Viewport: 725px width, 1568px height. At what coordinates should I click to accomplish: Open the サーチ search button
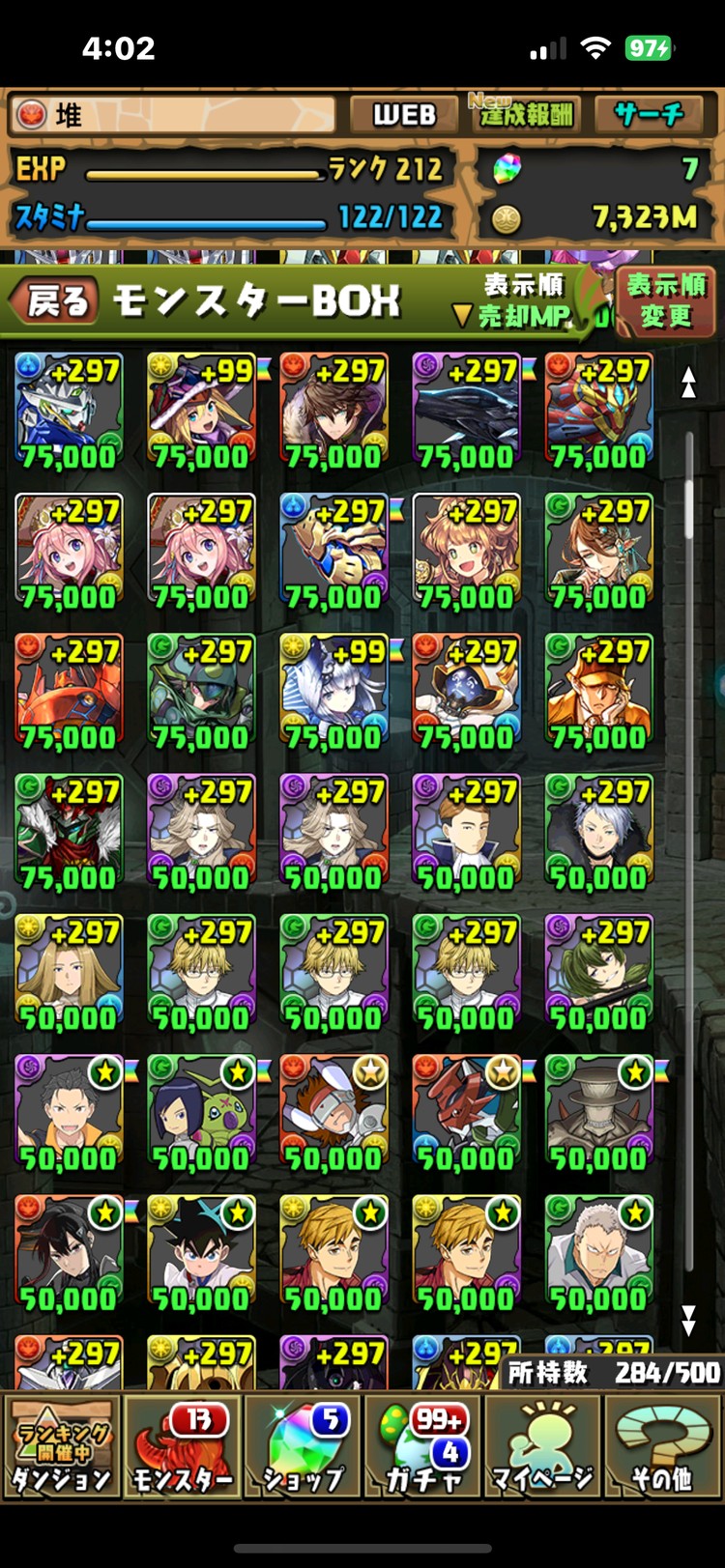point(649,115)
